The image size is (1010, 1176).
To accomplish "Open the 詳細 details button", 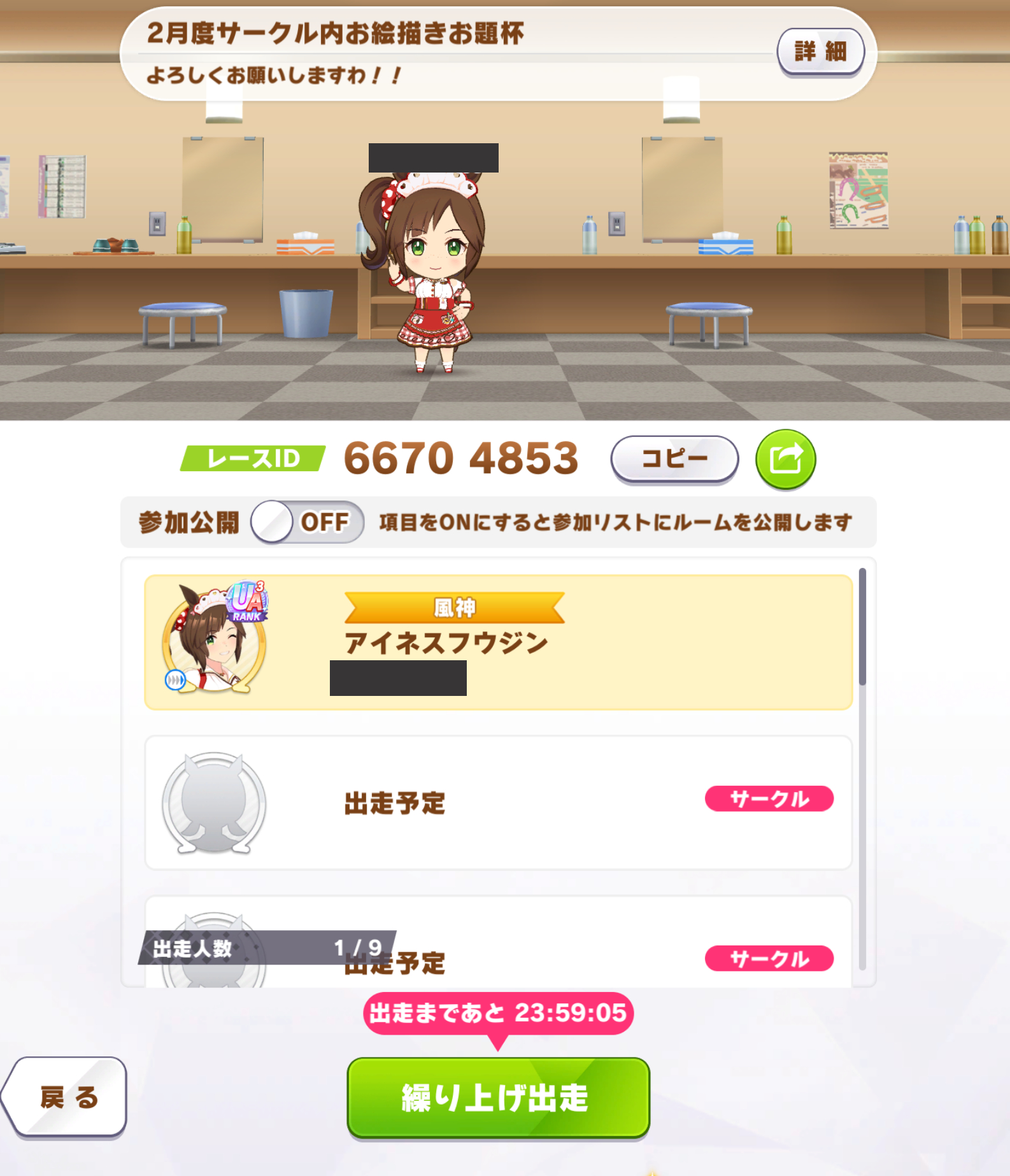I will pyautogui.click(x=820, y=51).
